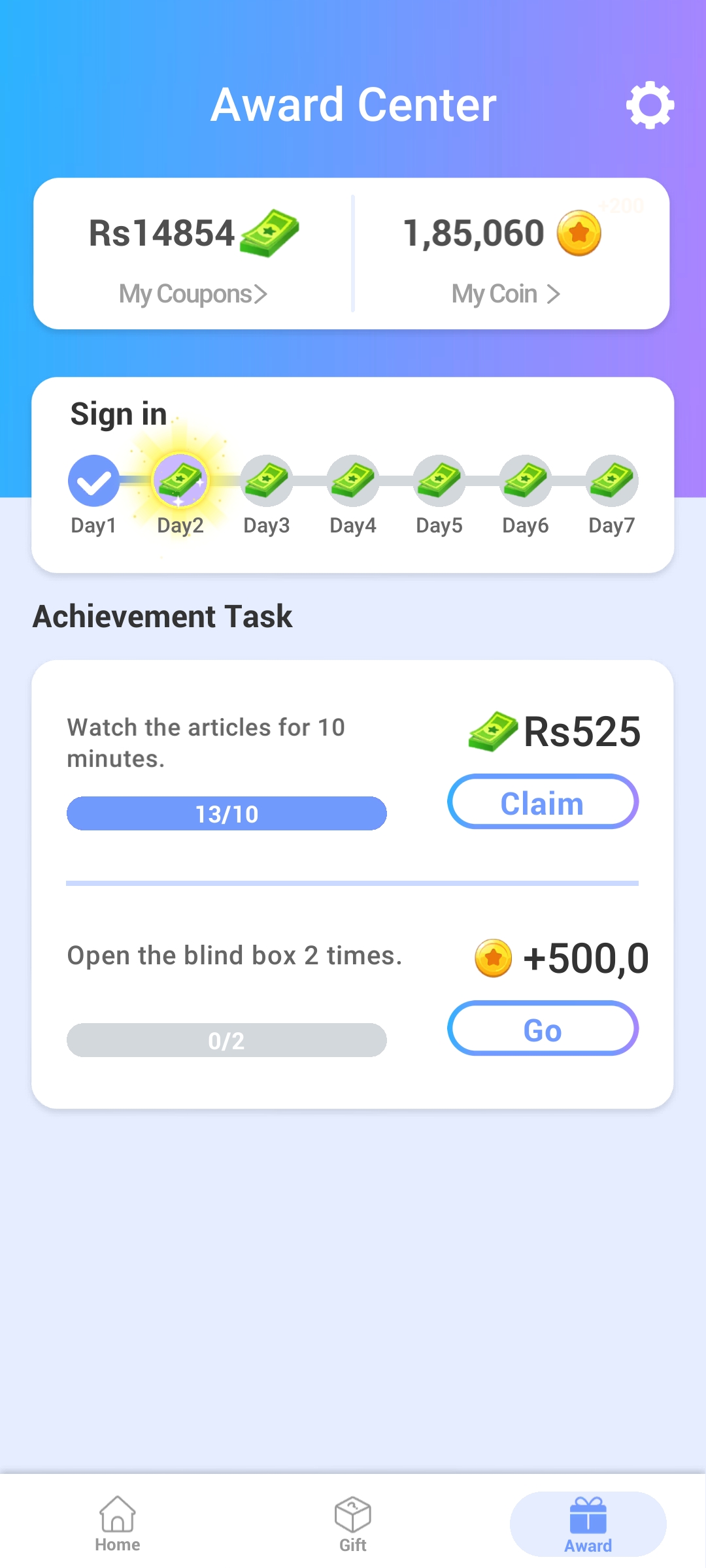Open My Coin balance
Screen dimensions: 706x1568
pos(506,294)
